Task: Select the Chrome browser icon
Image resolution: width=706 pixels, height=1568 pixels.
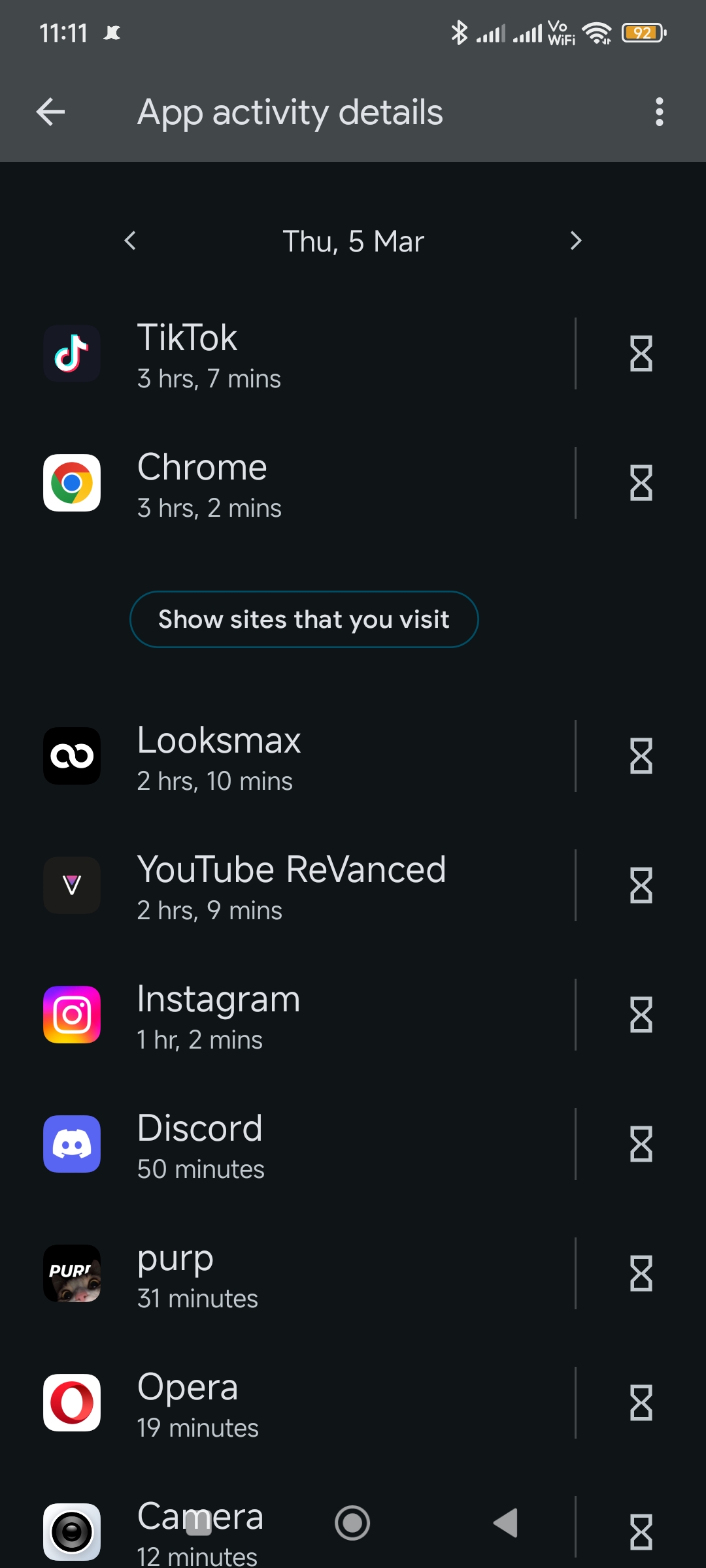Action: click(71, 483)
